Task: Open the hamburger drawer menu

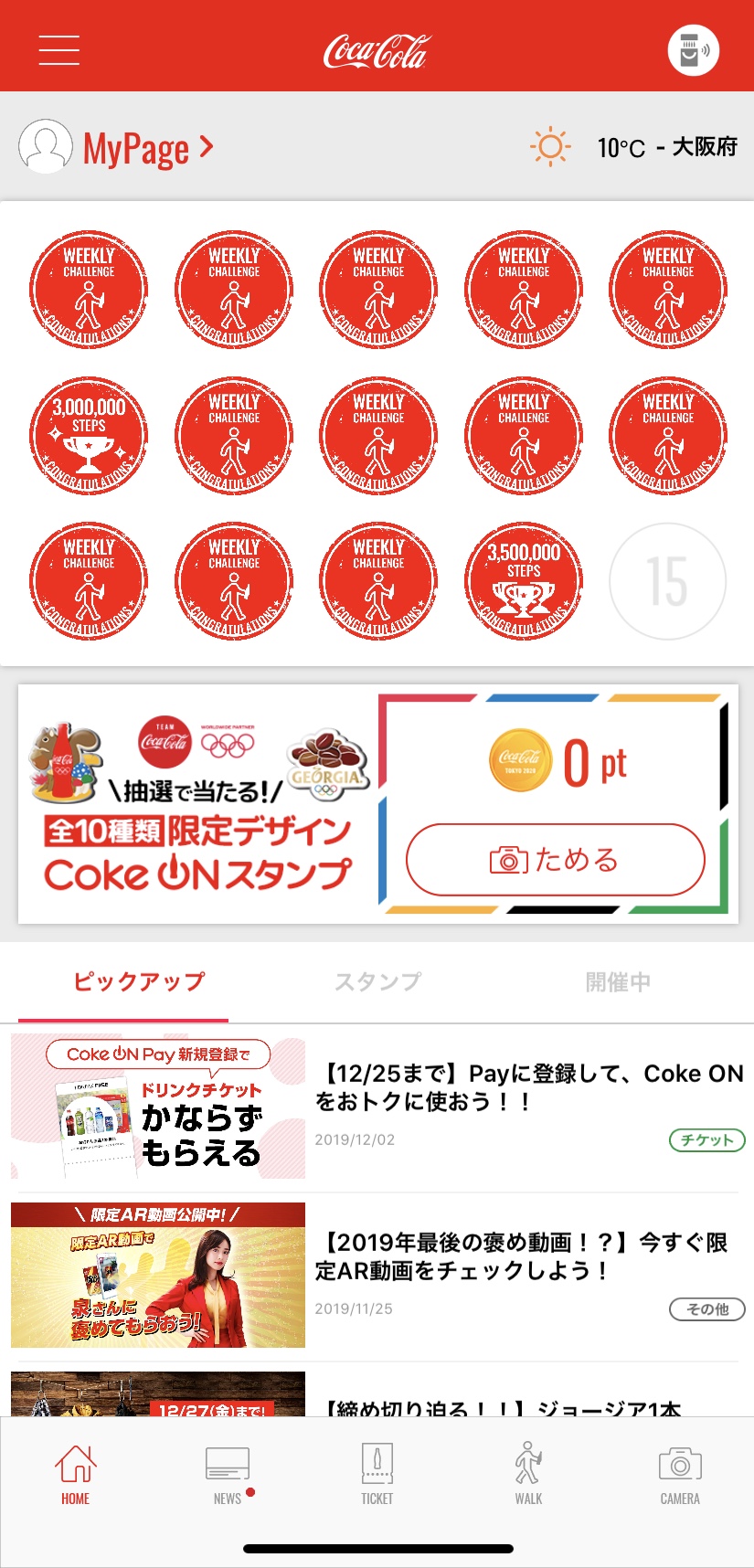Action: [58, 50]
